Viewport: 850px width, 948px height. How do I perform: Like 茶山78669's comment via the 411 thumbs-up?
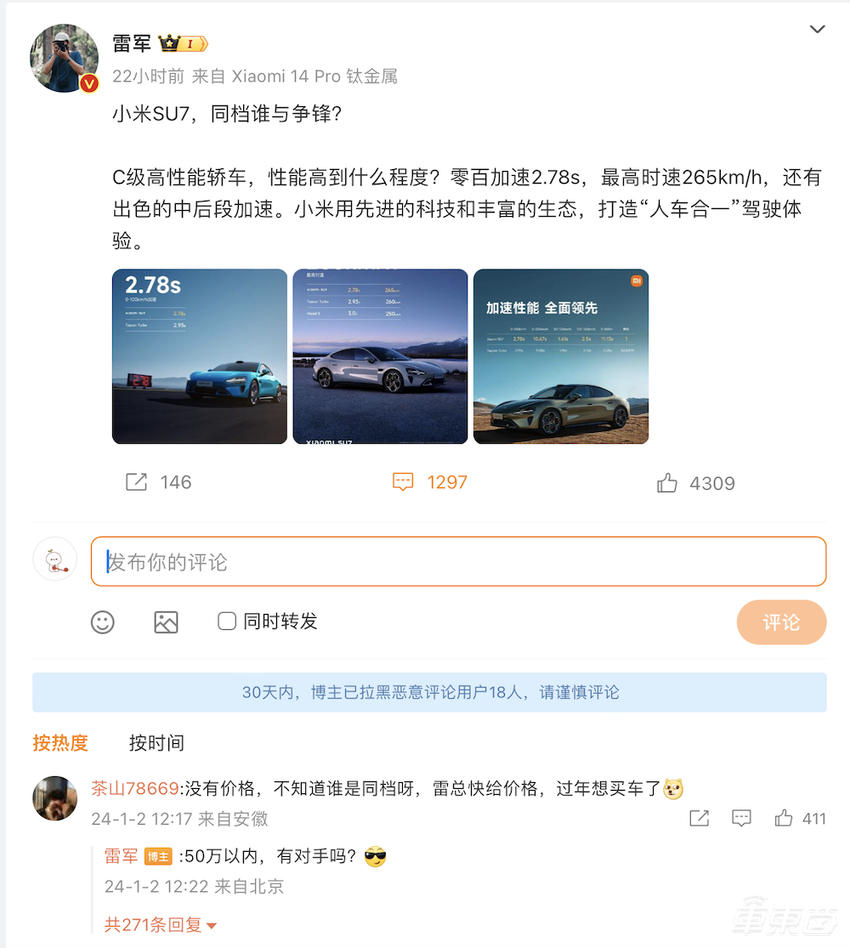[x=785, y=818]
